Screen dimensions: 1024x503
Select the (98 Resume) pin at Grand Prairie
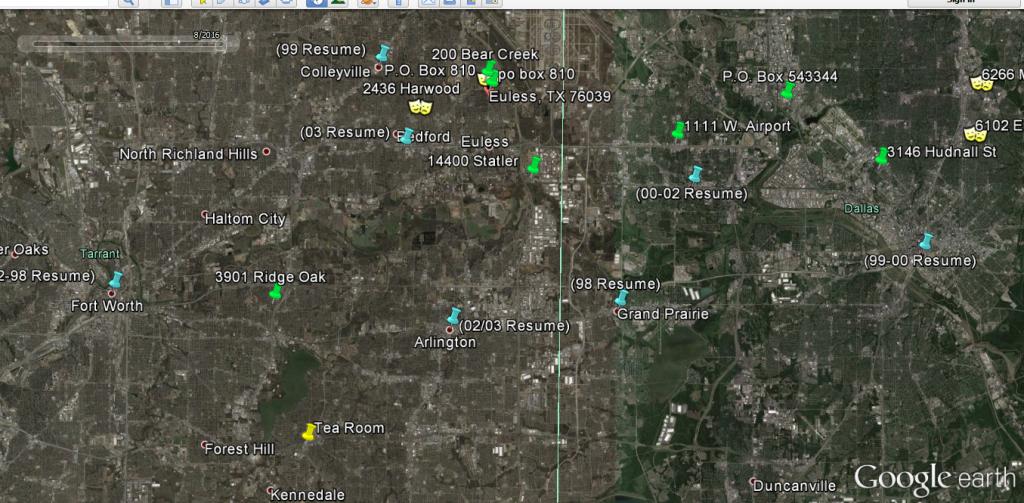click(622, 297)
